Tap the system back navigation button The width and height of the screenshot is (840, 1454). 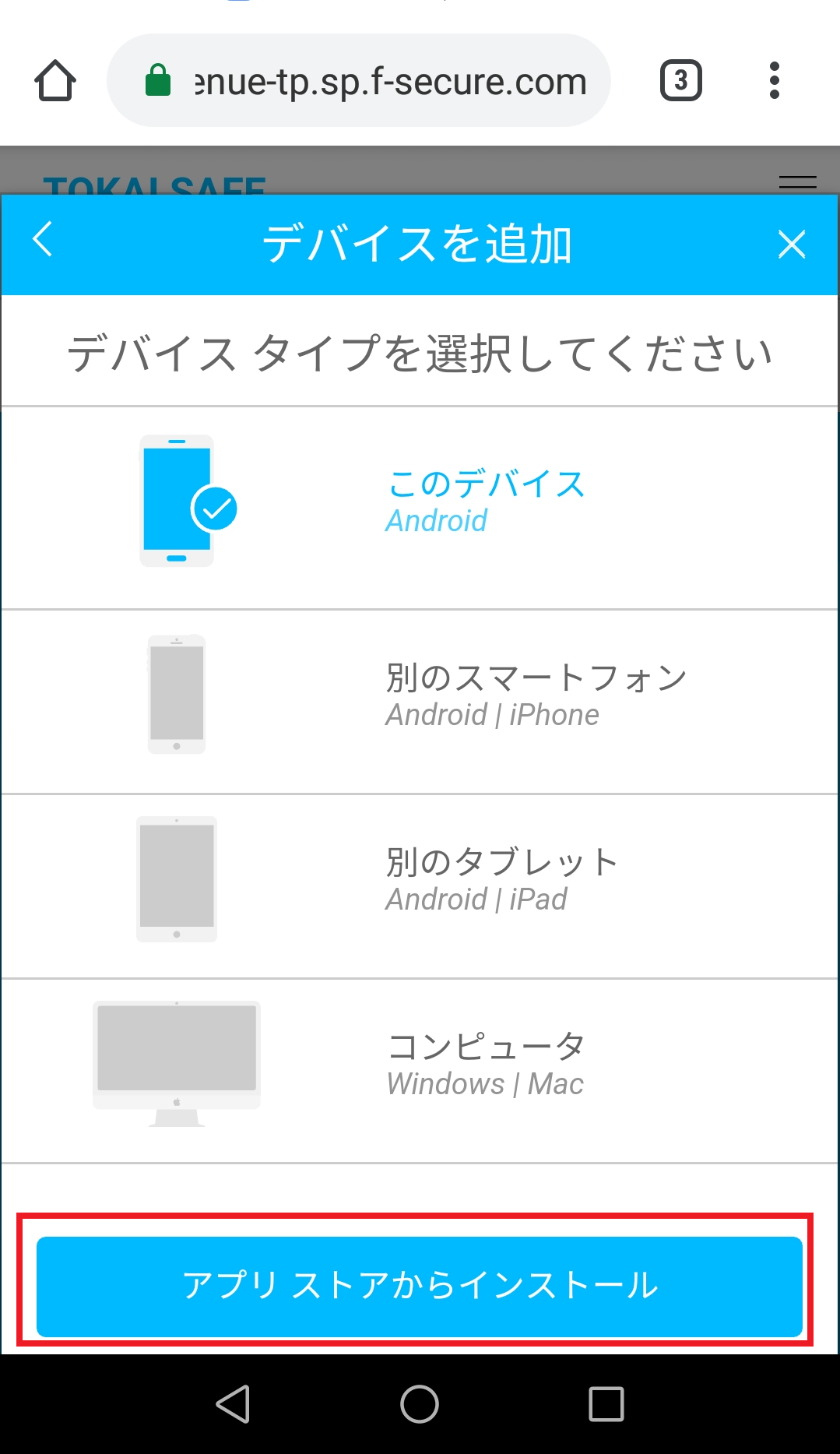point(233,1404)
